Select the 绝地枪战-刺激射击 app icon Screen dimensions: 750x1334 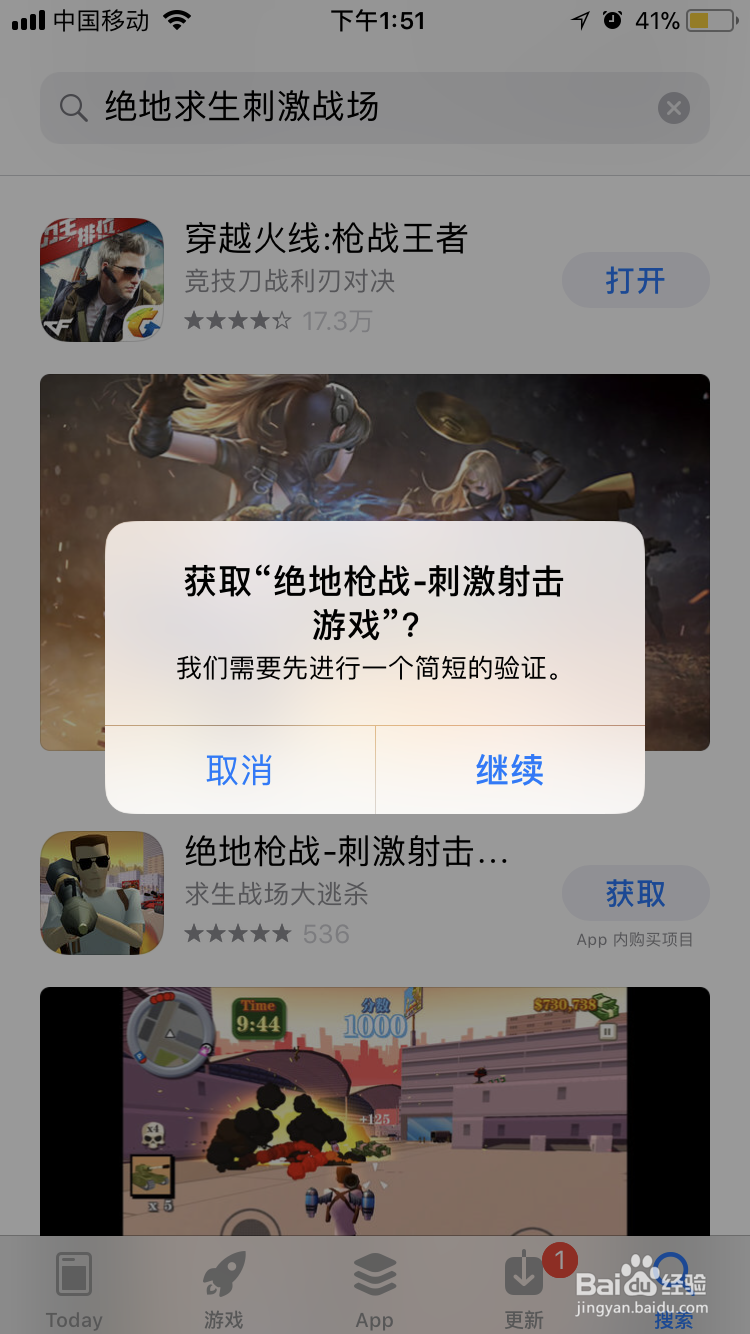[101, 892]
